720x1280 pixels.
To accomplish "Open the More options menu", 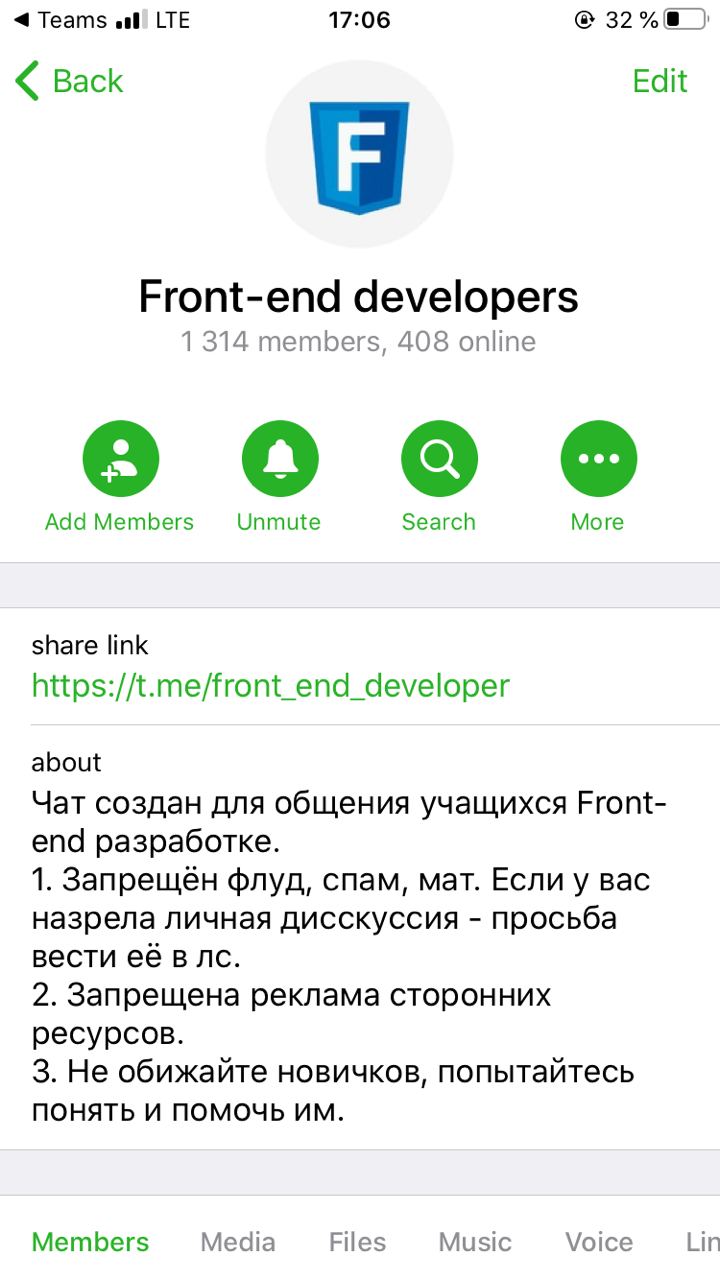I will tap(598, 459).
